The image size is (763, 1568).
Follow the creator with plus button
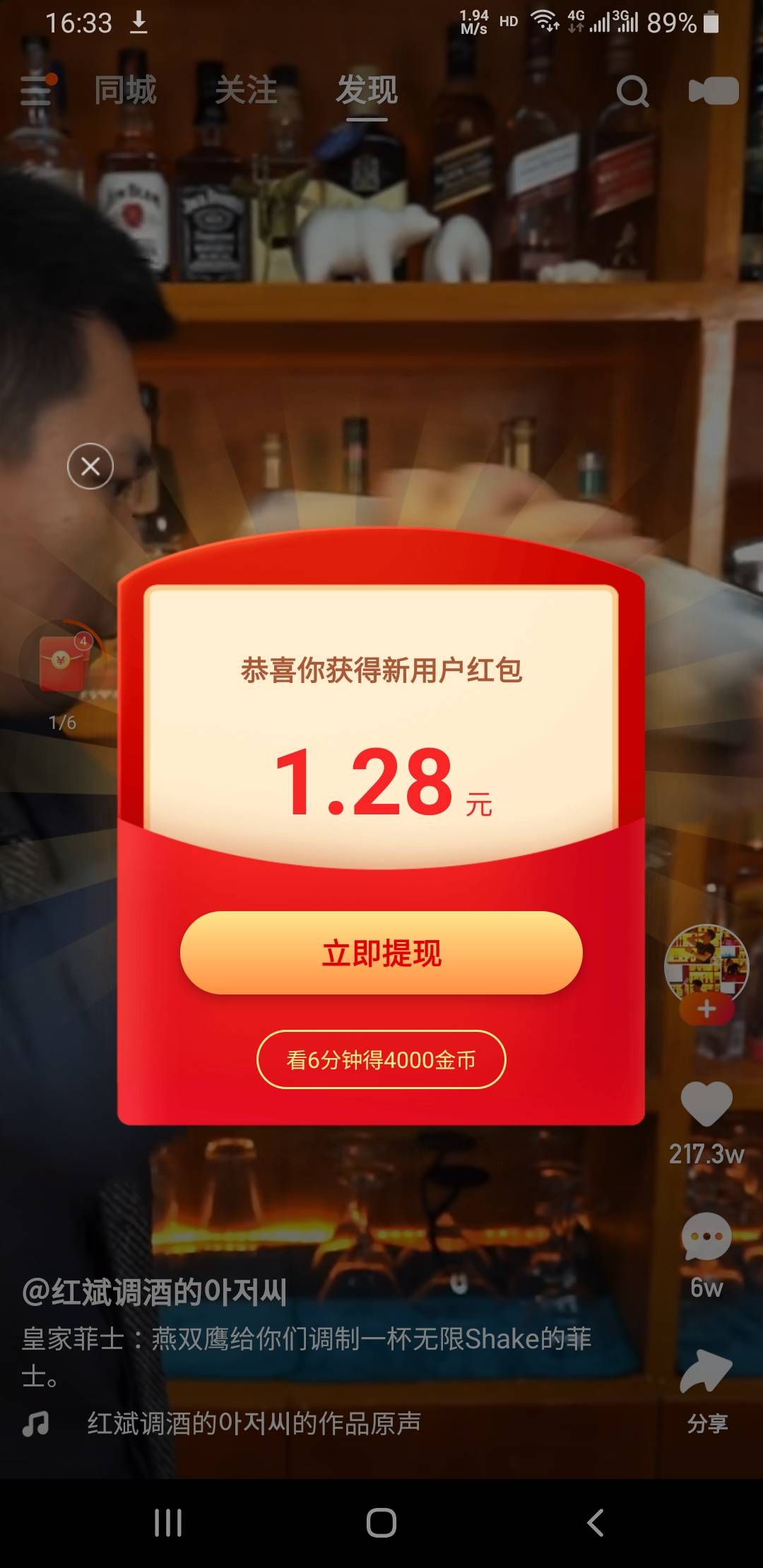pos(706,1009)
